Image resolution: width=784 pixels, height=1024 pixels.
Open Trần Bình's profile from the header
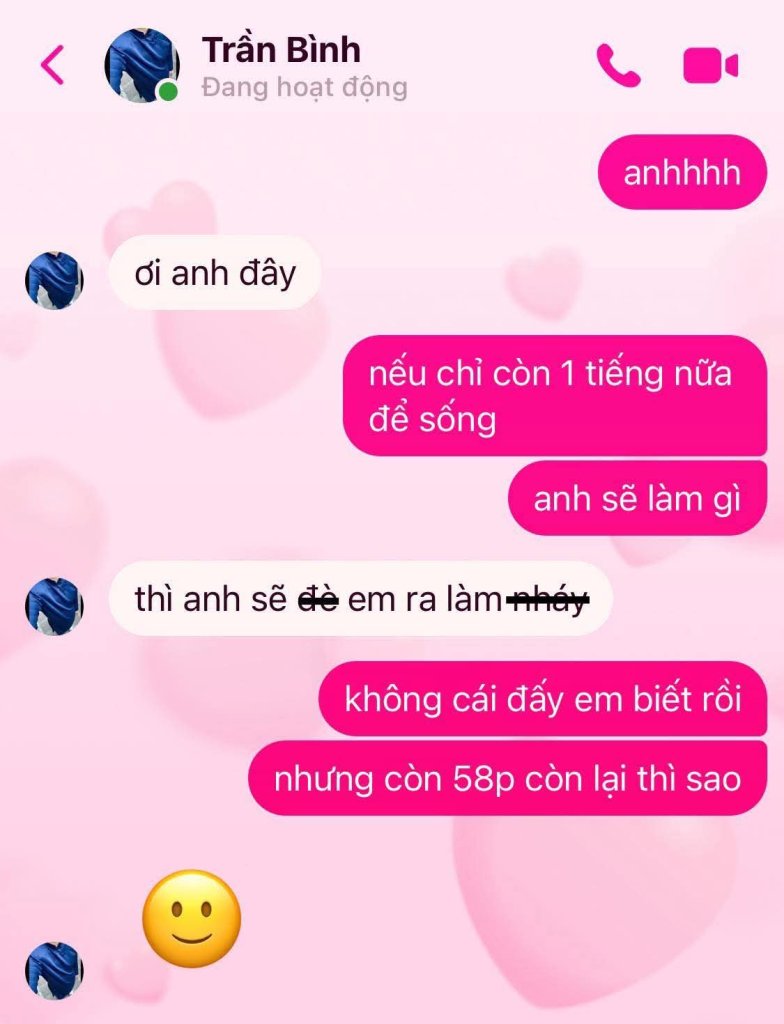(281, 51)
